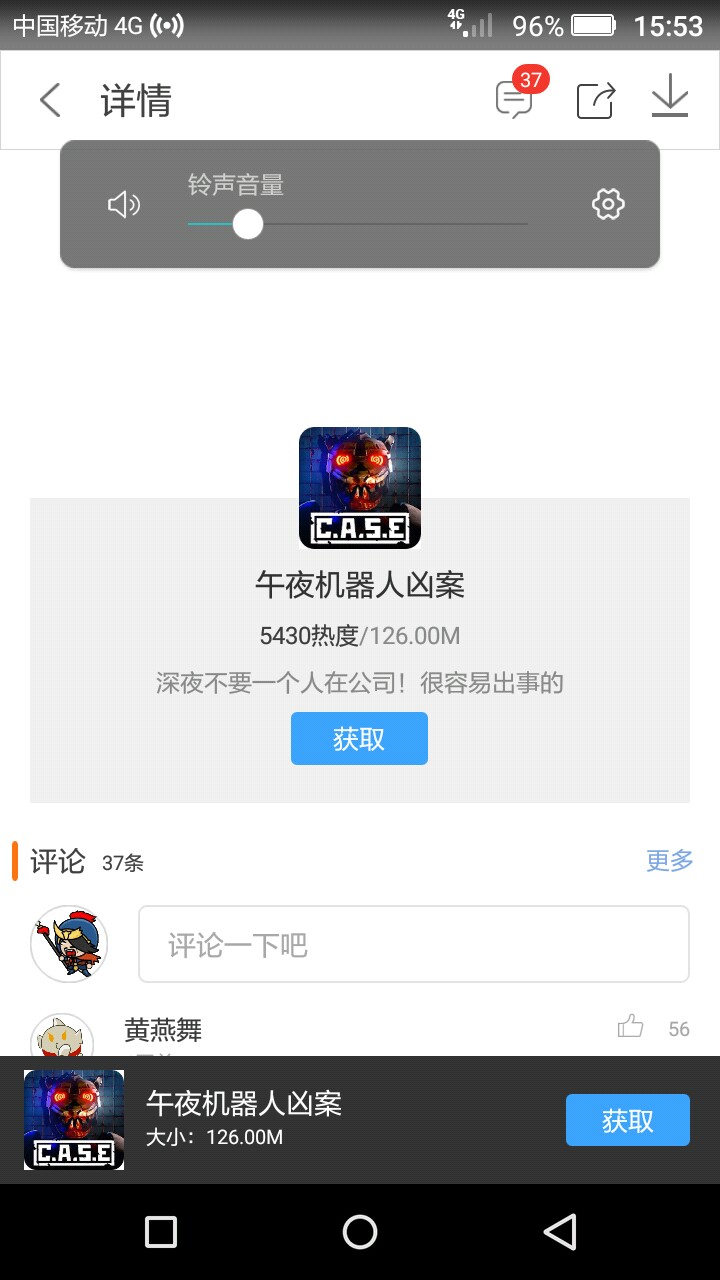
Task: Open the comments icon with 37 badge
Action: tap(514, 100)
